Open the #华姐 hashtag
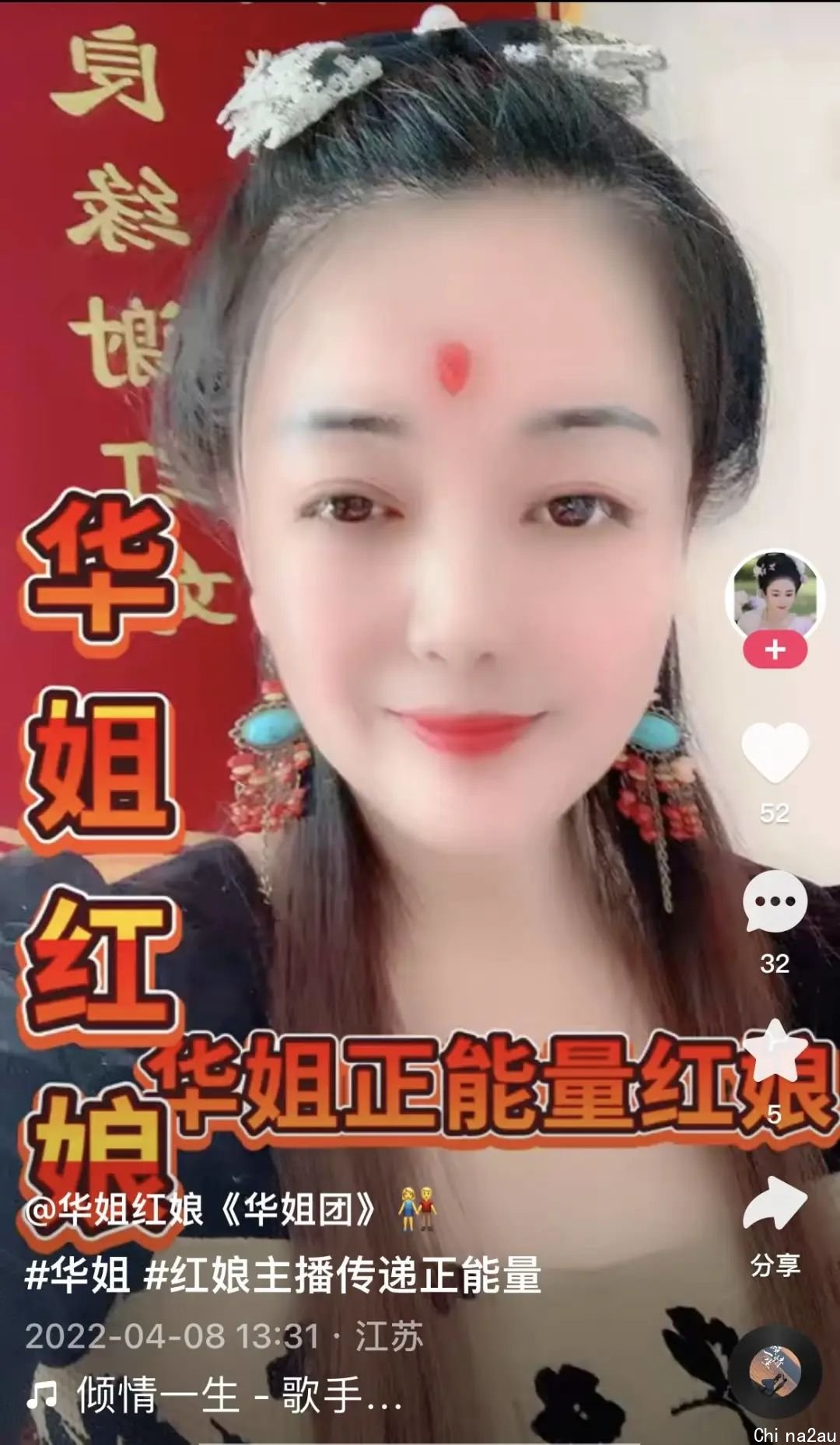The height and width of the screenshot is (1445, 840). point(78,1275)
